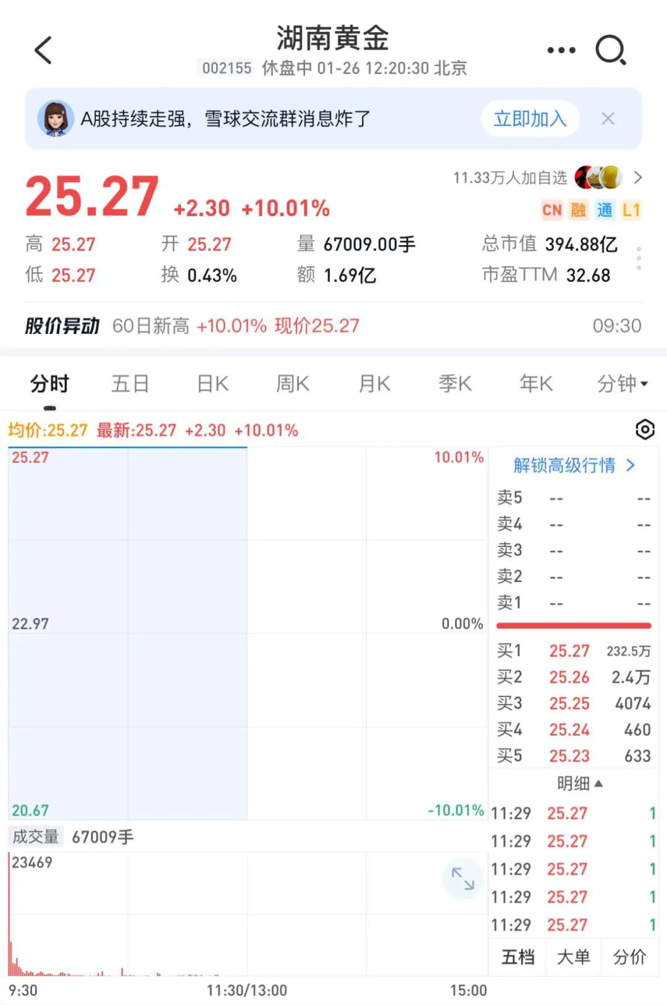The image size is (667, 1005).
Task: Open the 股价异动 price alert row
Action: (x=333, y=326)
